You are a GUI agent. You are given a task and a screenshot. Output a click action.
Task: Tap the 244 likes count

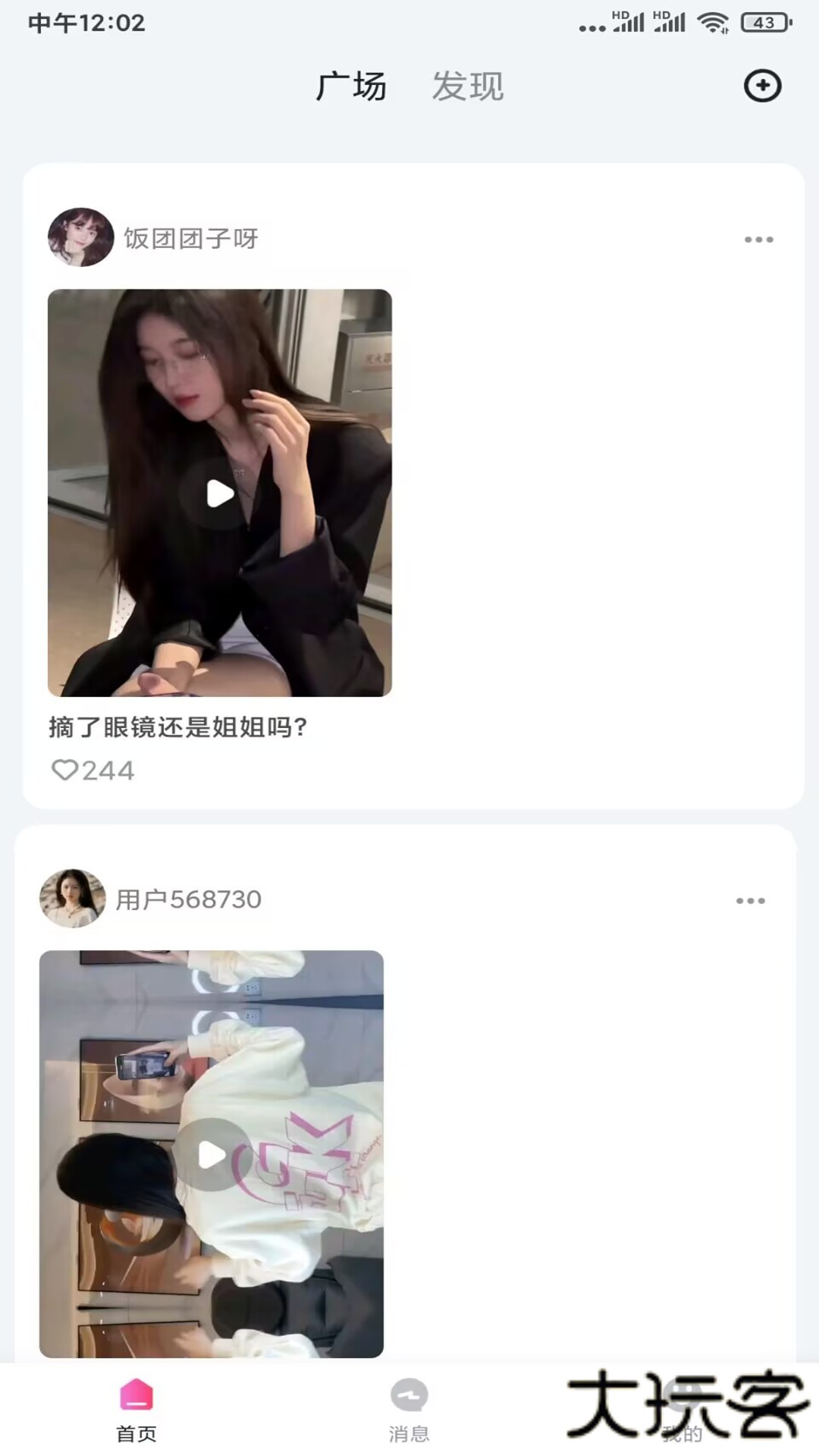pos(108,770)
